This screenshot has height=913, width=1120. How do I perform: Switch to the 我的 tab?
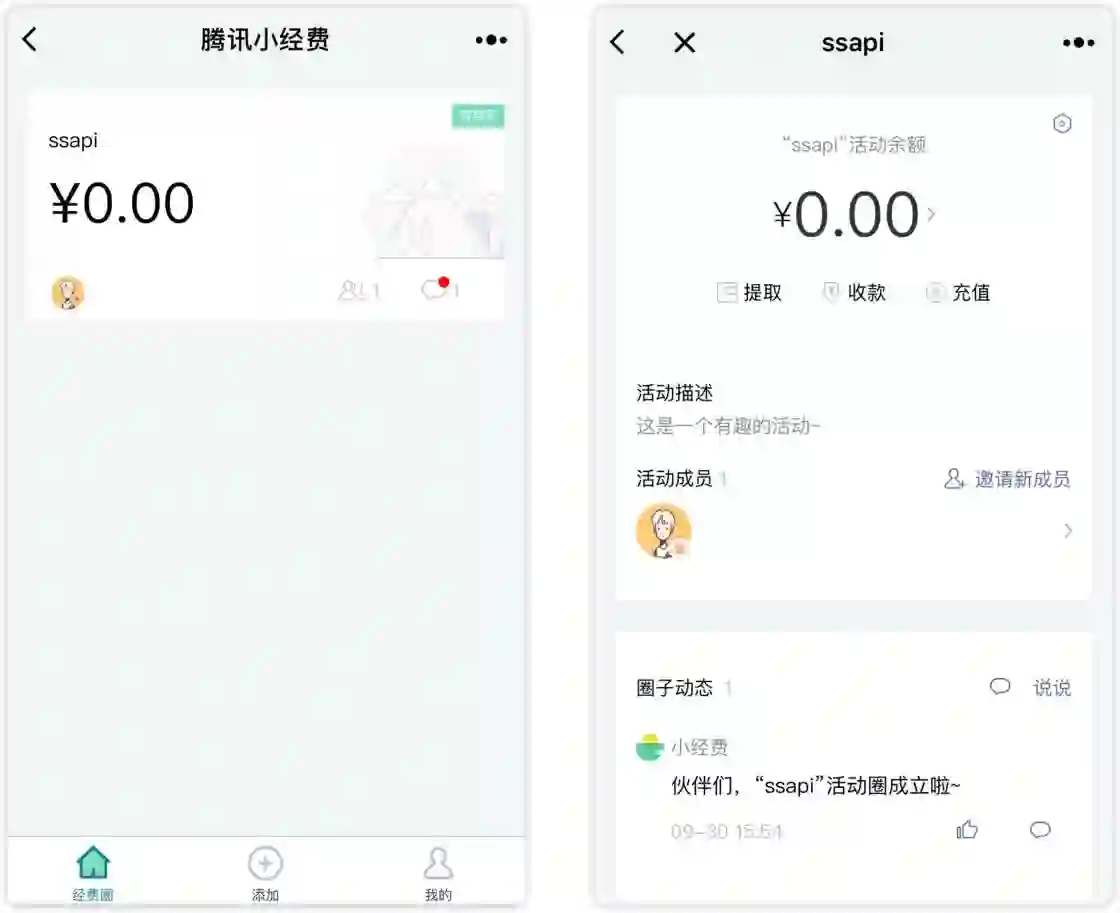438,872
